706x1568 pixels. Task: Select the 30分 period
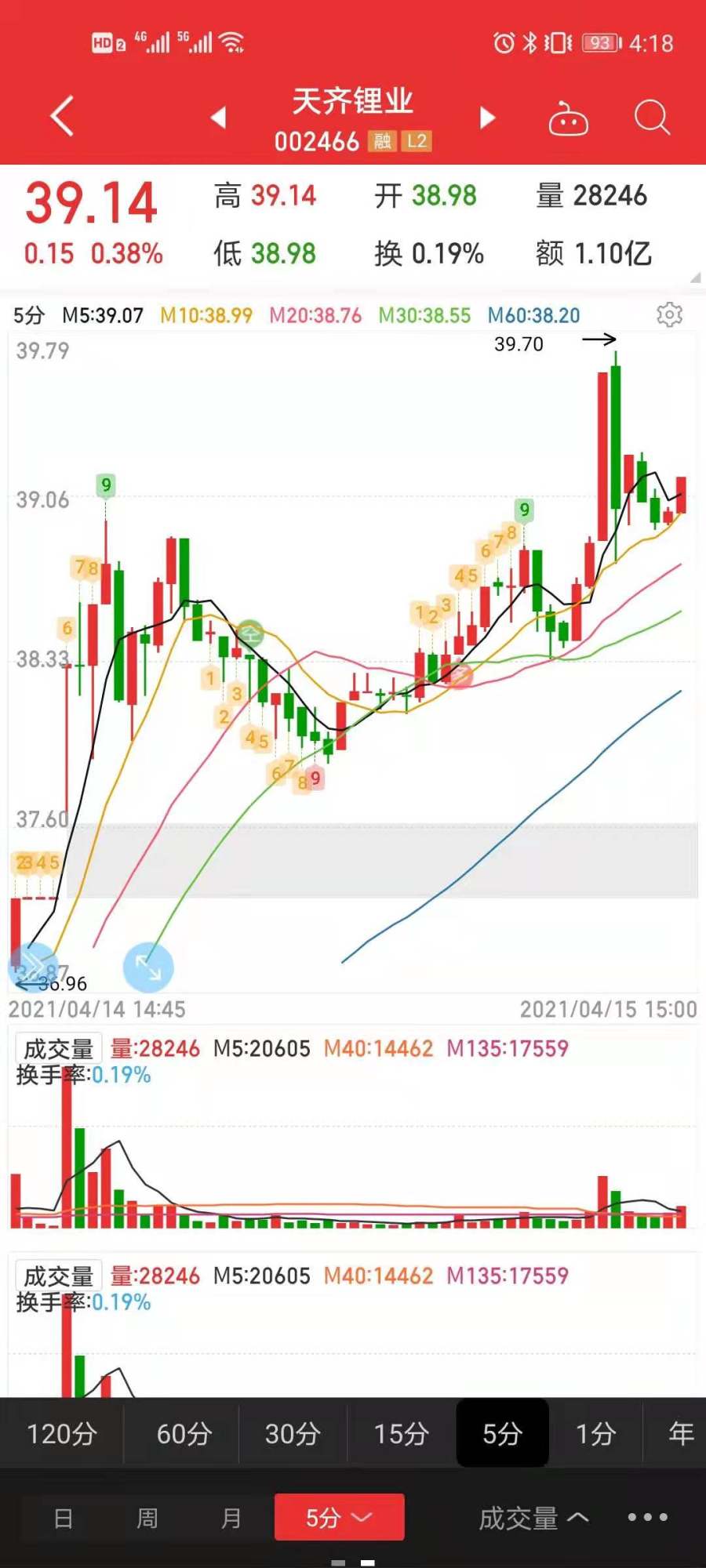click(293, 1434)
